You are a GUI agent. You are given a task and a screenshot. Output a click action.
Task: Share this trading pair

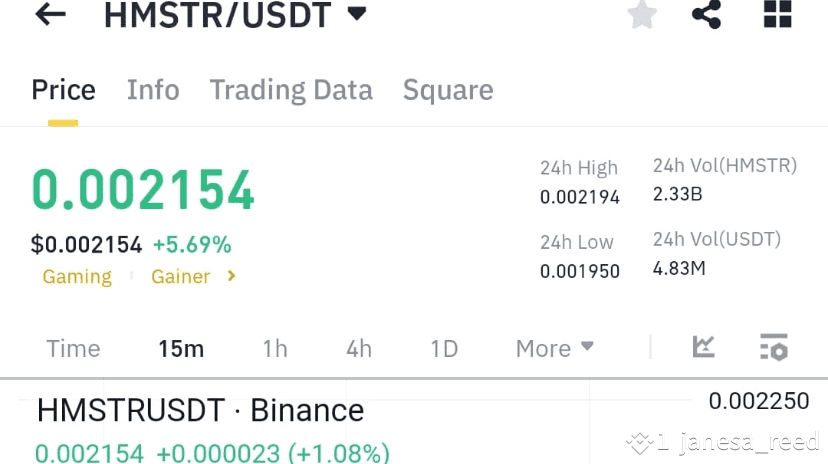tap(706, 15)
